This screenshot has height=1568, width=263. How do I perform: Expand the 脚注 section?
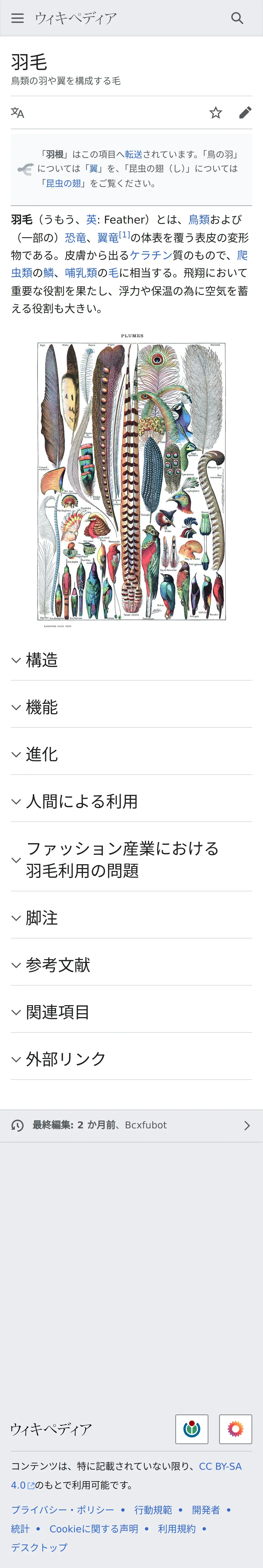[131, 918]
